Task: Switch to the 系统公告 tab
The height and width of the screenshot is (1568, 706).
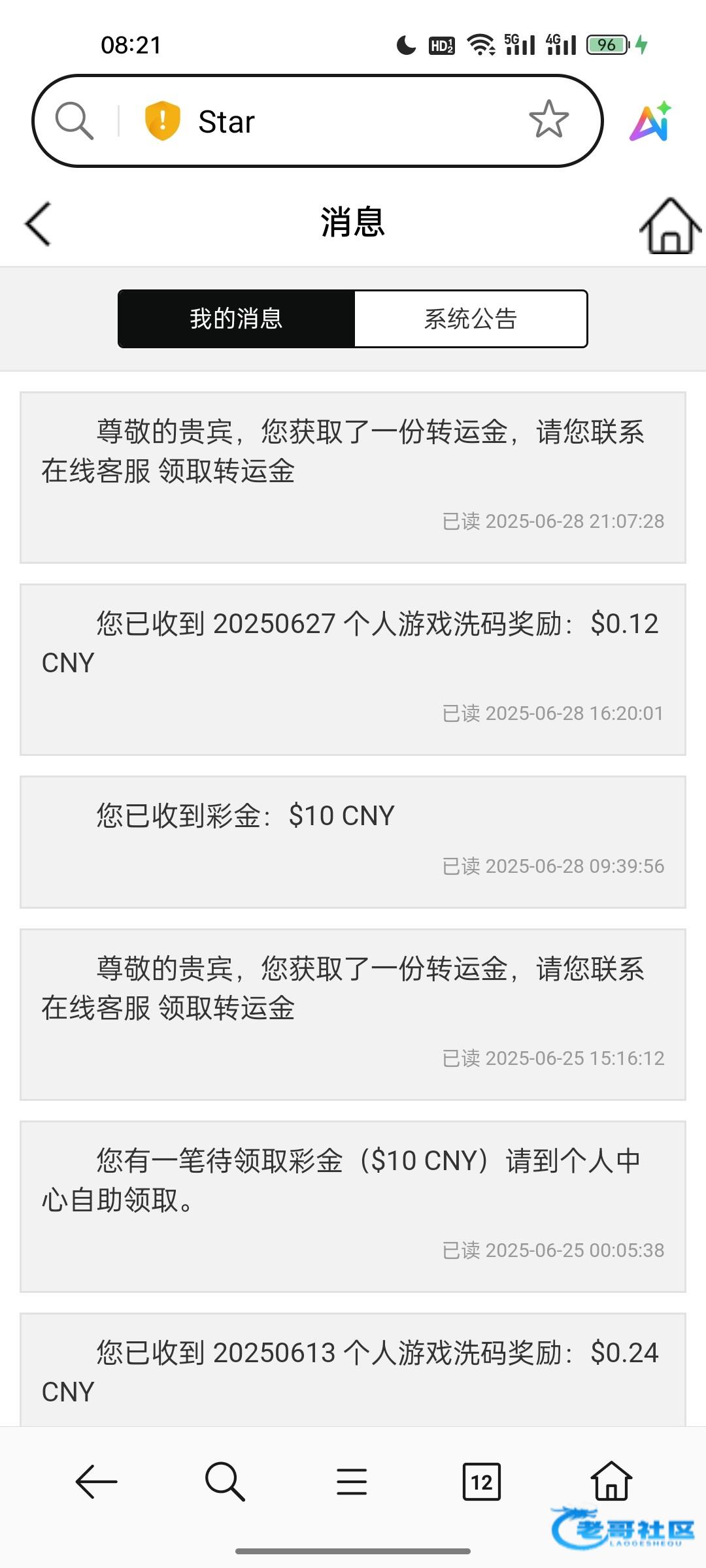Action: click(x=471, y=319)
